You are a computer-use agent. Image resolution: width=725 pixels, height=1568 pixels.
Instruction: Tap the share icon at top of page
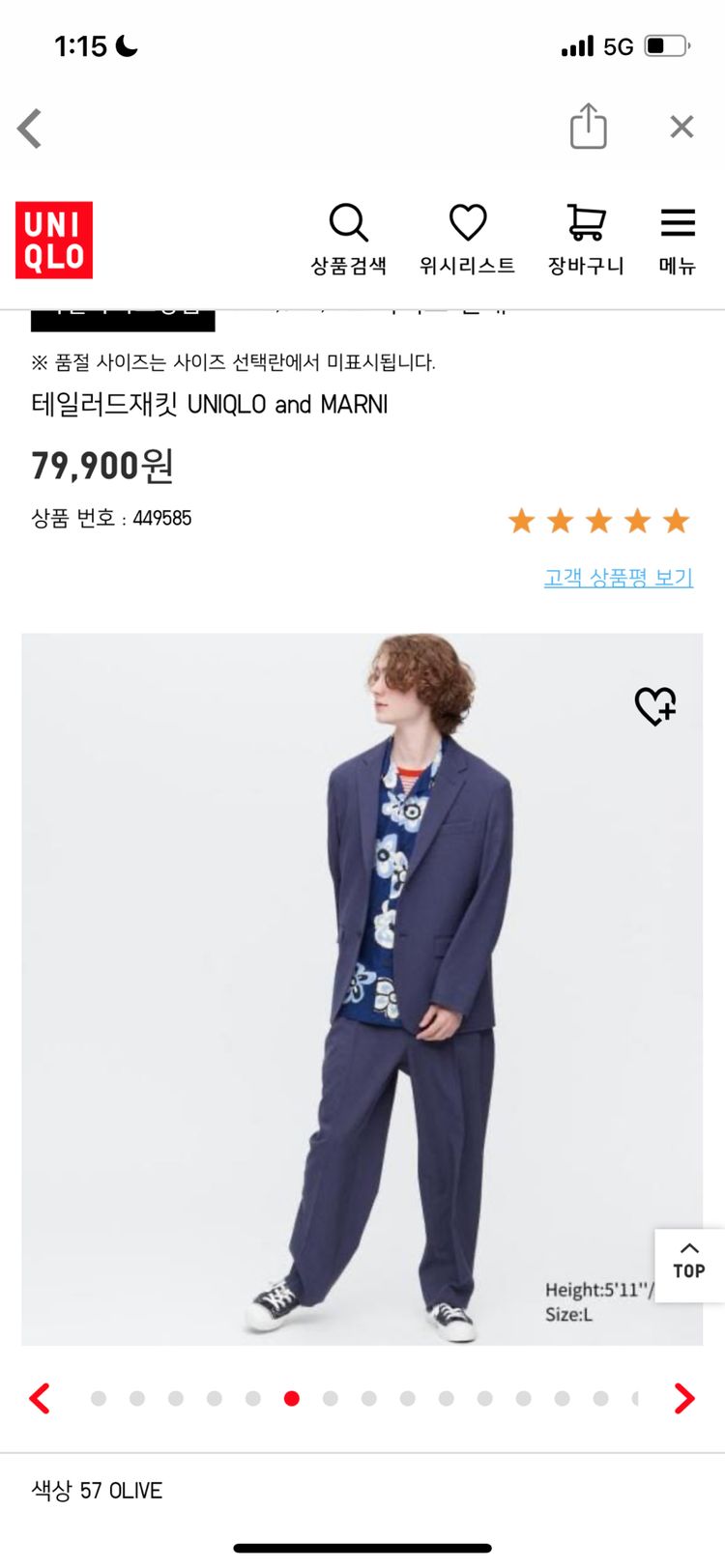click(x=590, y=127)
